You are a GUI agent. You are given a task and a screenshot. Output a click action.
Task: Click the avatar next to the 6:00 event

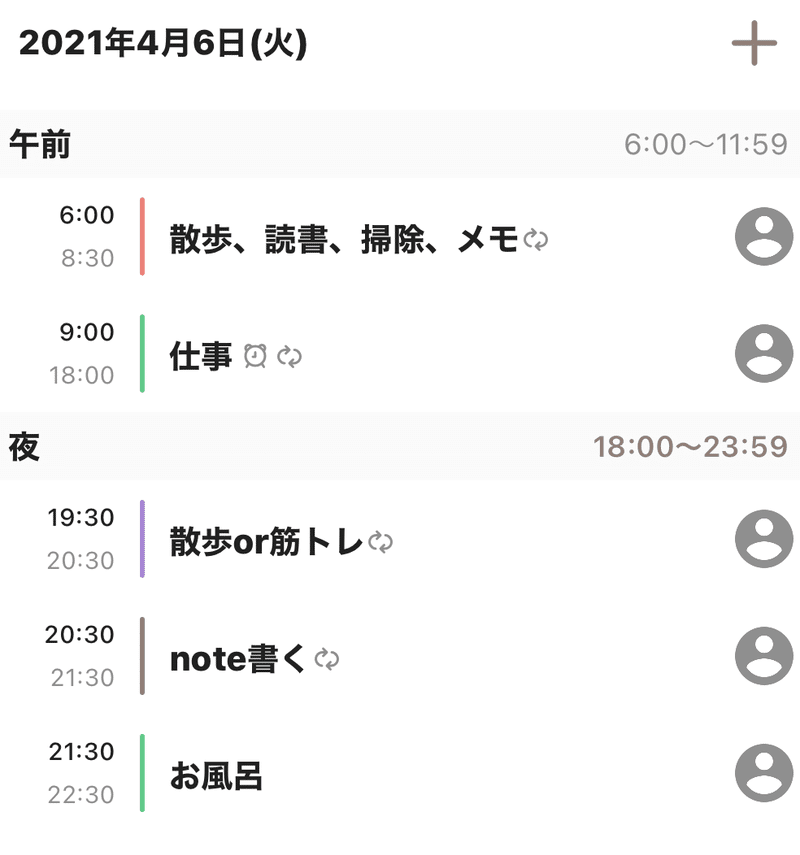coord(764,237)
